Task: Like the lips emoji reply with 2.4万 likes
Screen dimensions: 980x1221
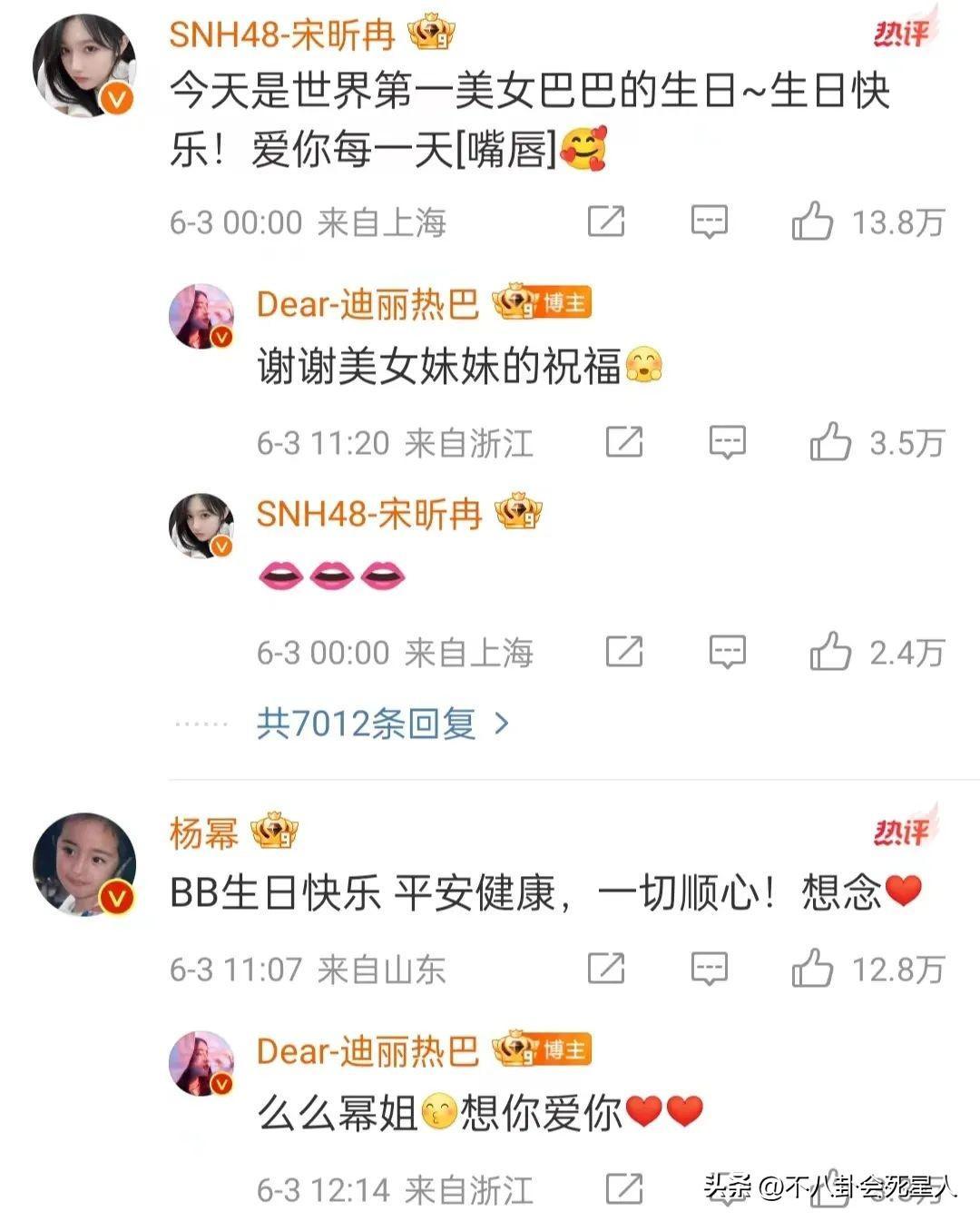Action: [x=830, y=652]
